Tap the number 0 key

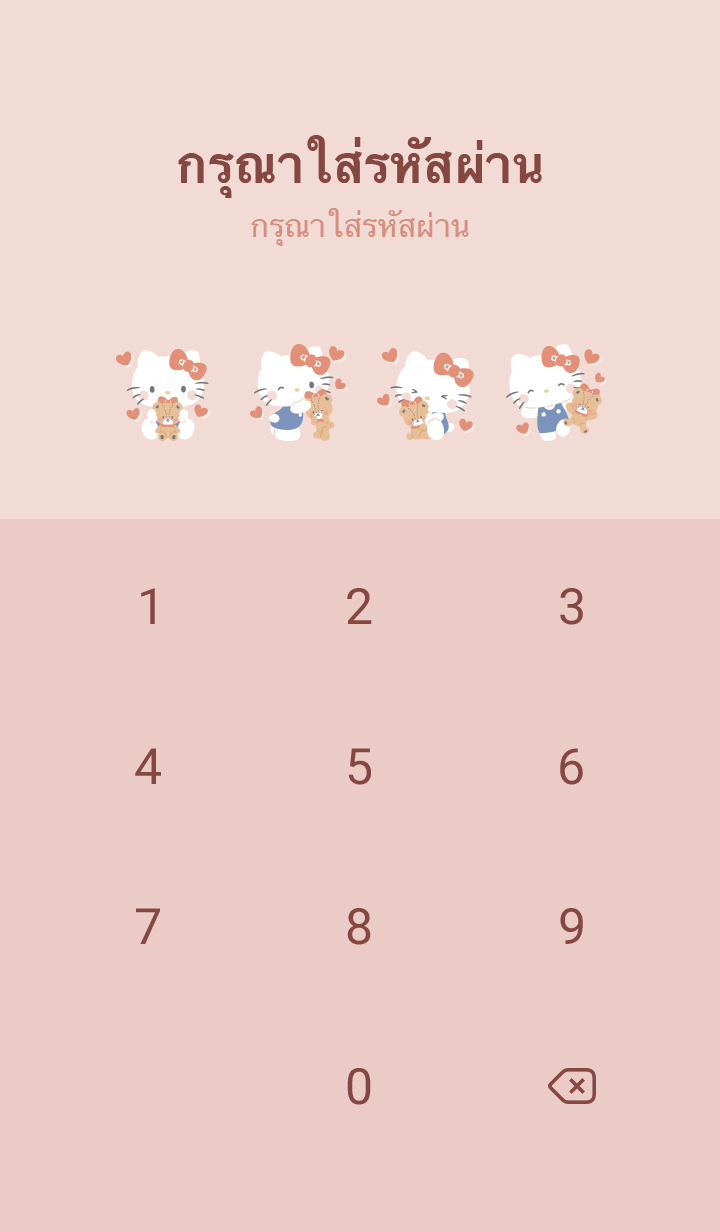[359, 1087]
